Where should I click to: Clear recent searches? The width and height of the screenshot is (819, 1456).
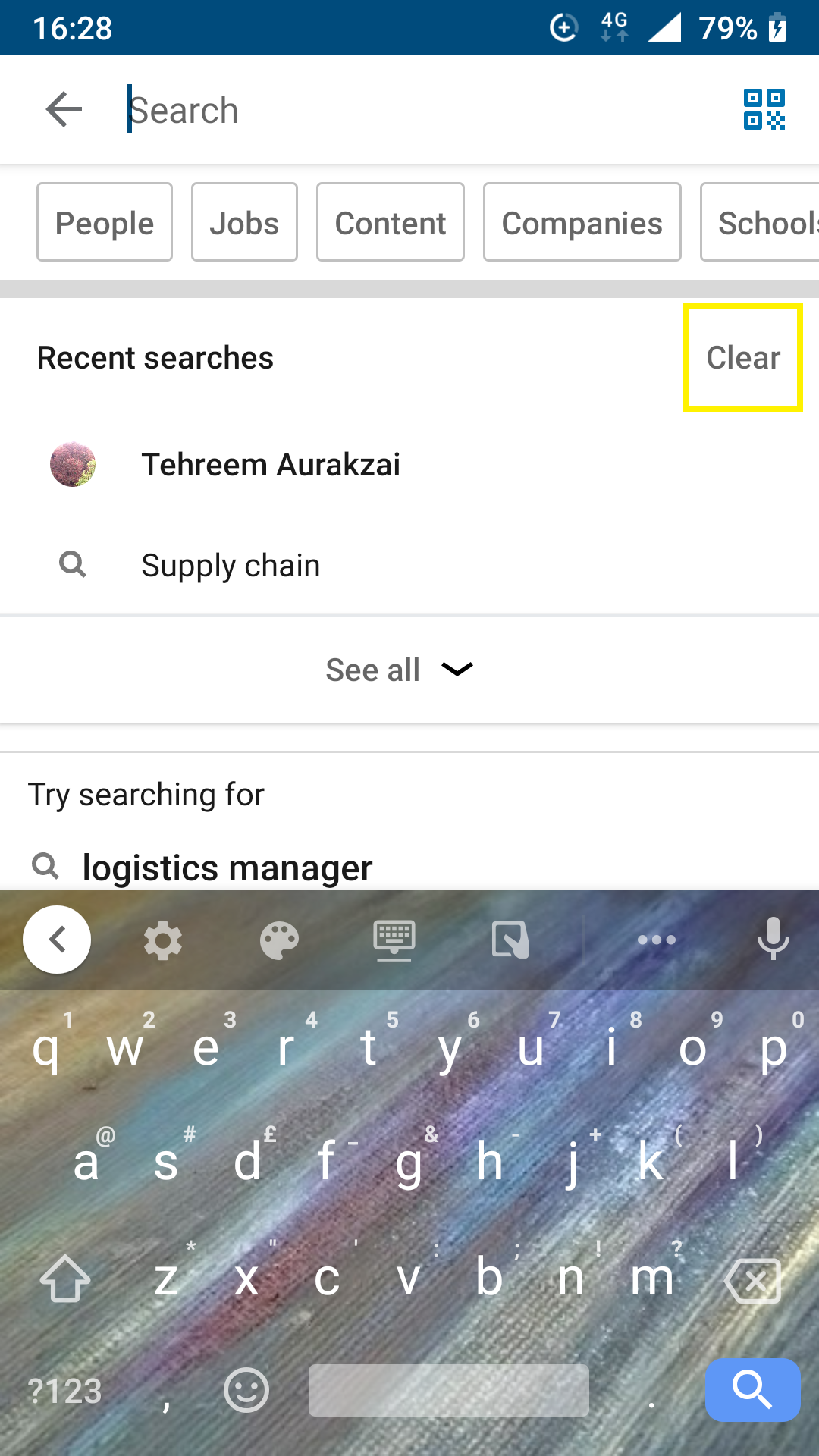[x=743, y=357]
